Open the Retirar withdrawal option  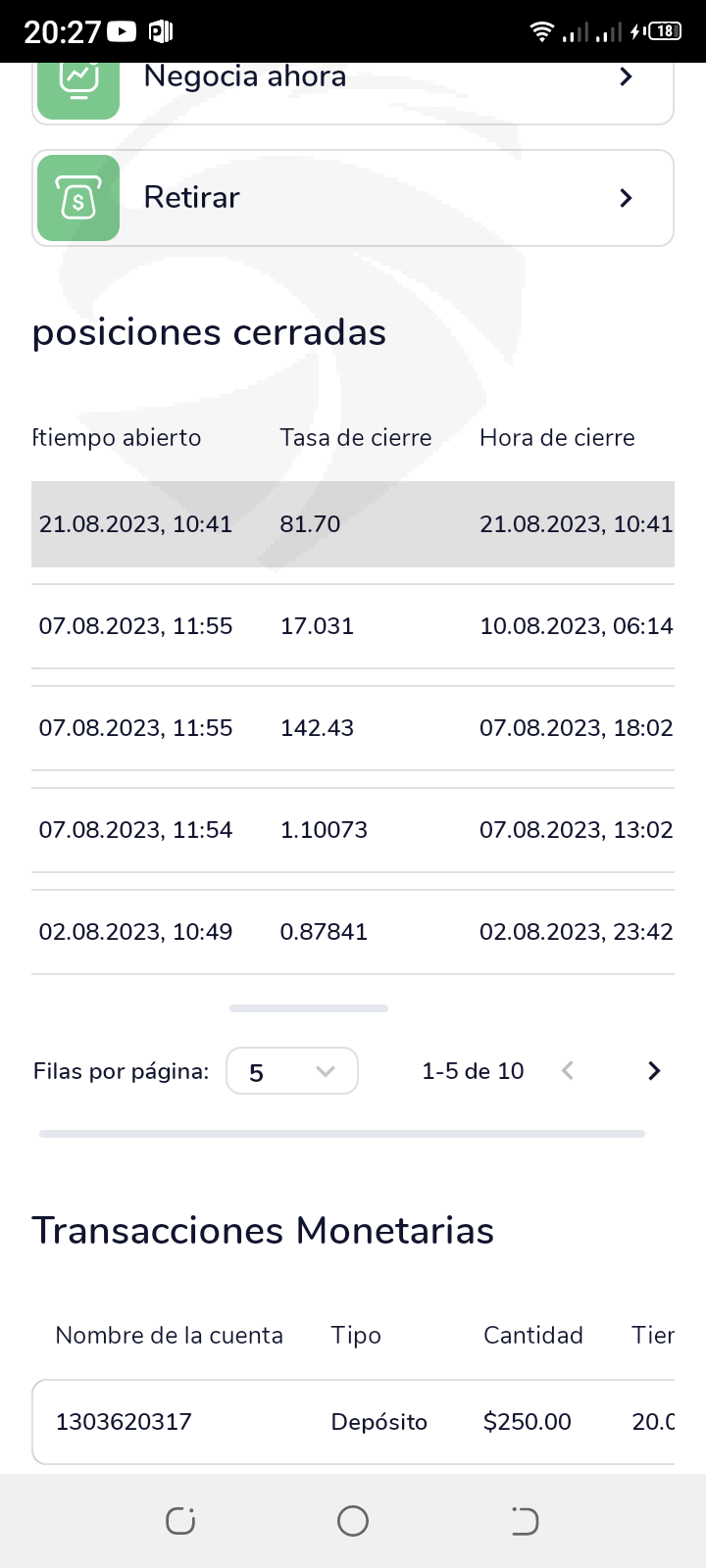point(353,198)
